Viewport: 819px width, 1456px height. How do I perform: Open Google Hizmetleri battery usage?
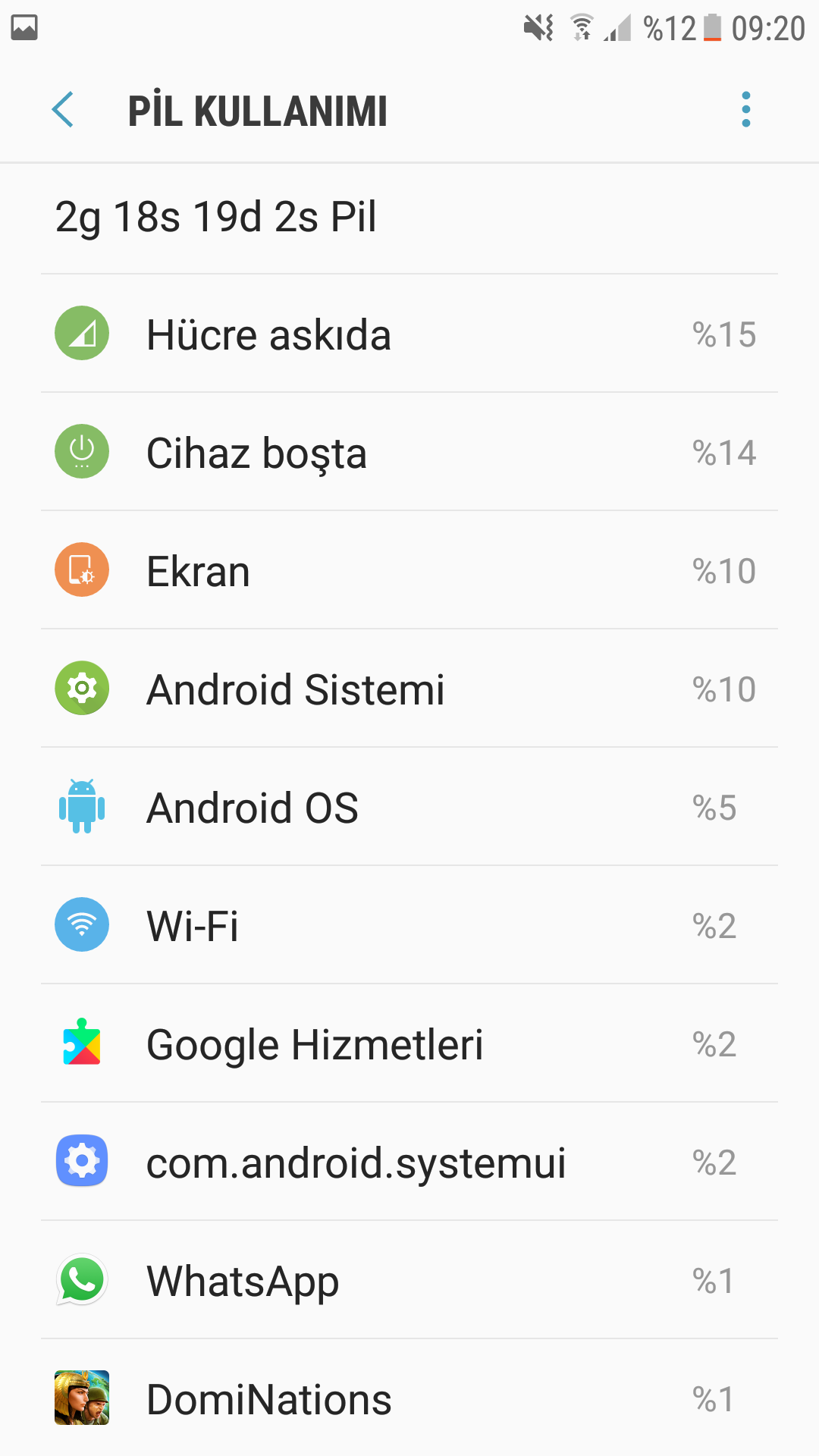409,1044
